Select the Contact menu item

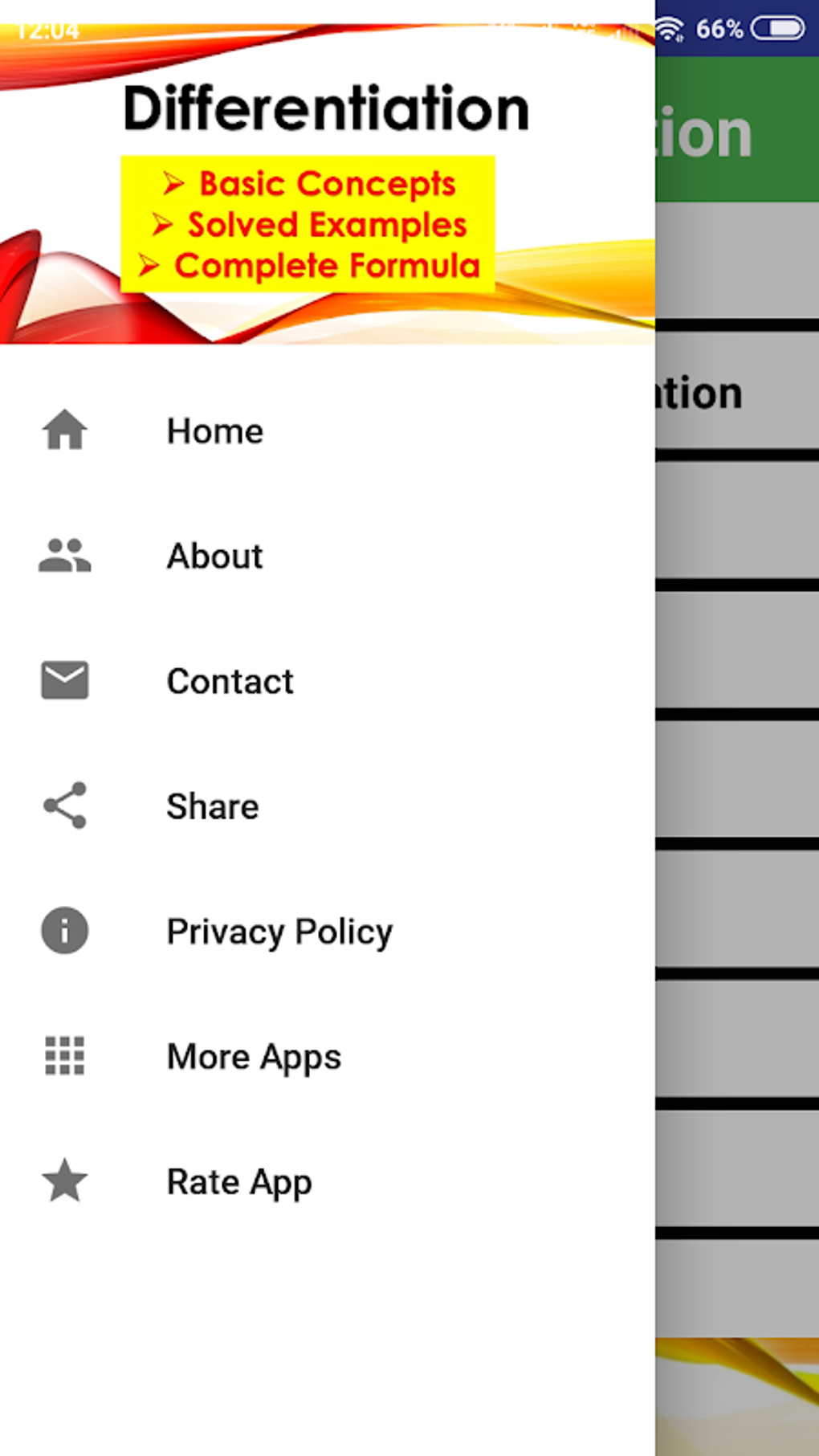pyautogui.click(x=327, y=681)
